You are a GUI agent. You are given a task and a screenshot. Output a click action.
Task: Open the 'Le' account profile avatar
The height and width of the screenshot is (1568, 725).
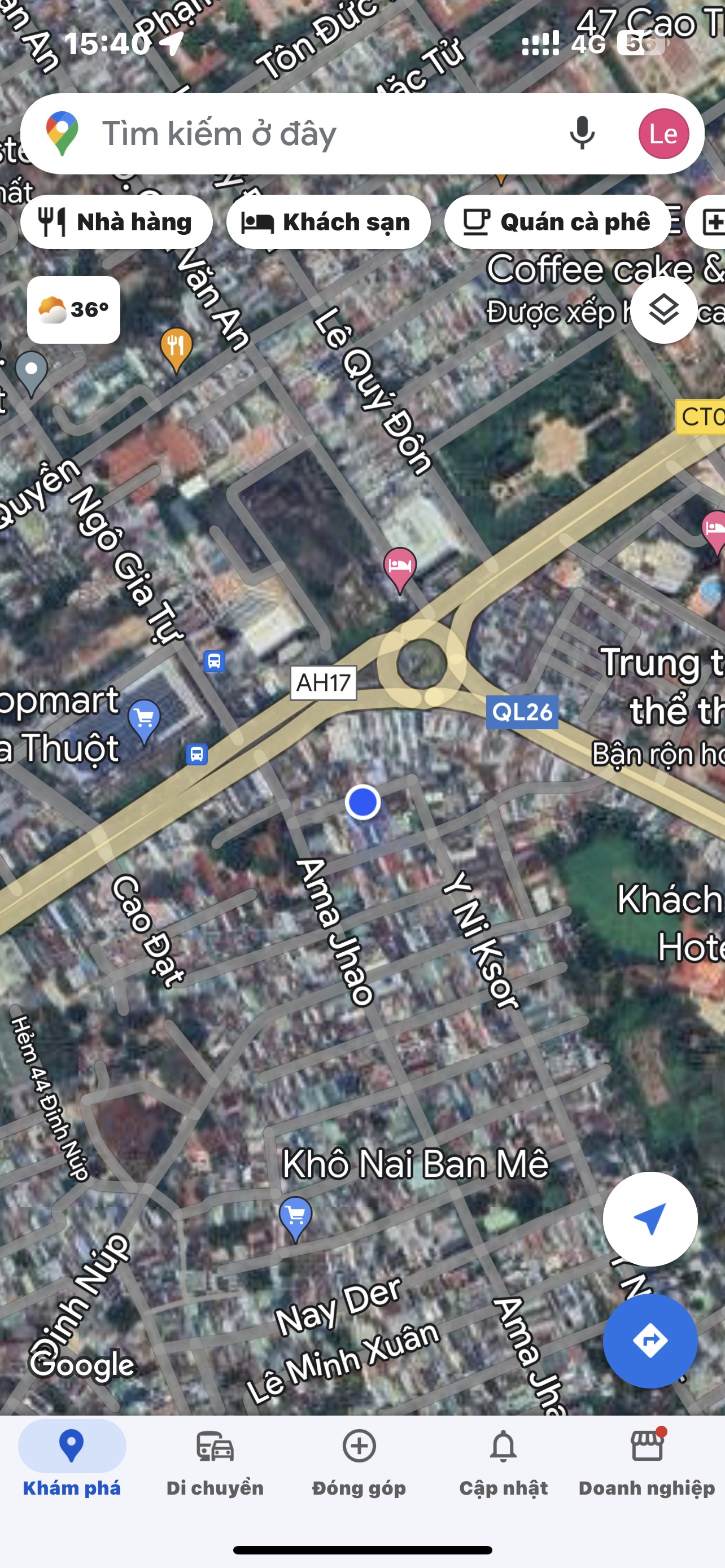click(x=663, y=134)
